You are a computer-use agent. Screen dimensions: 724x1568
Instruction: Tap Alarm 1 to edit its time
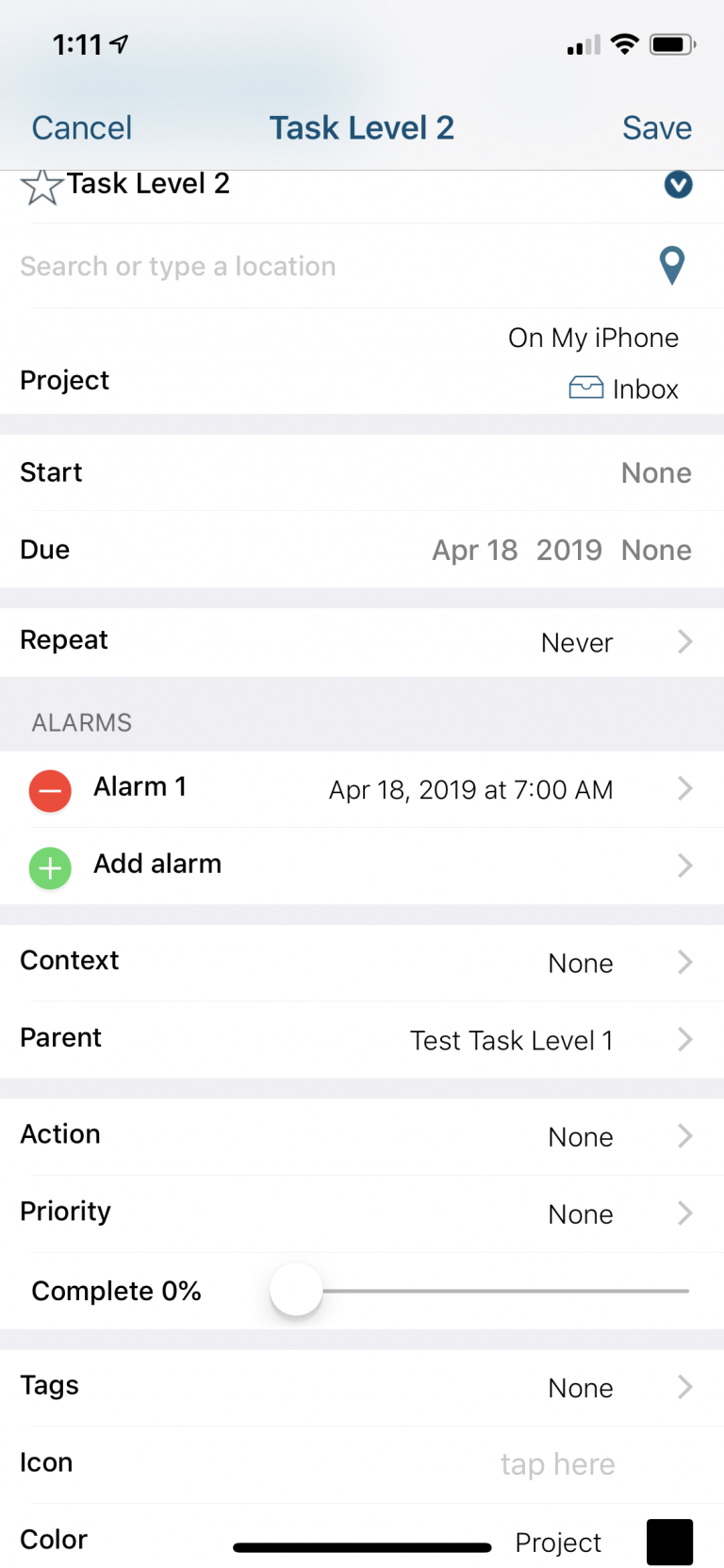pos(377,790)
